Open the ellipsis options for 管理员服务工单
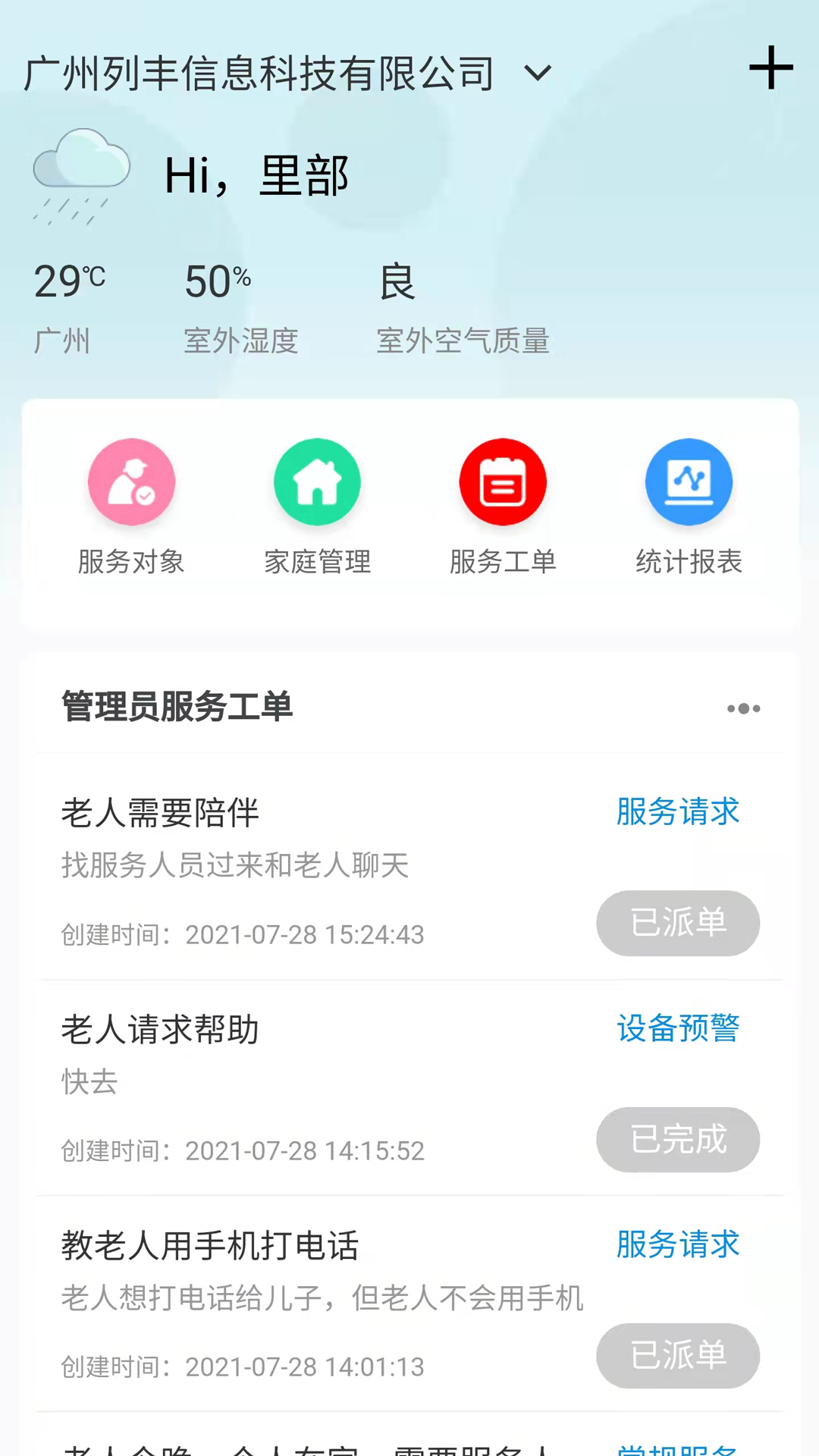This screenshot has height=1456, width=819. point(743,708)
